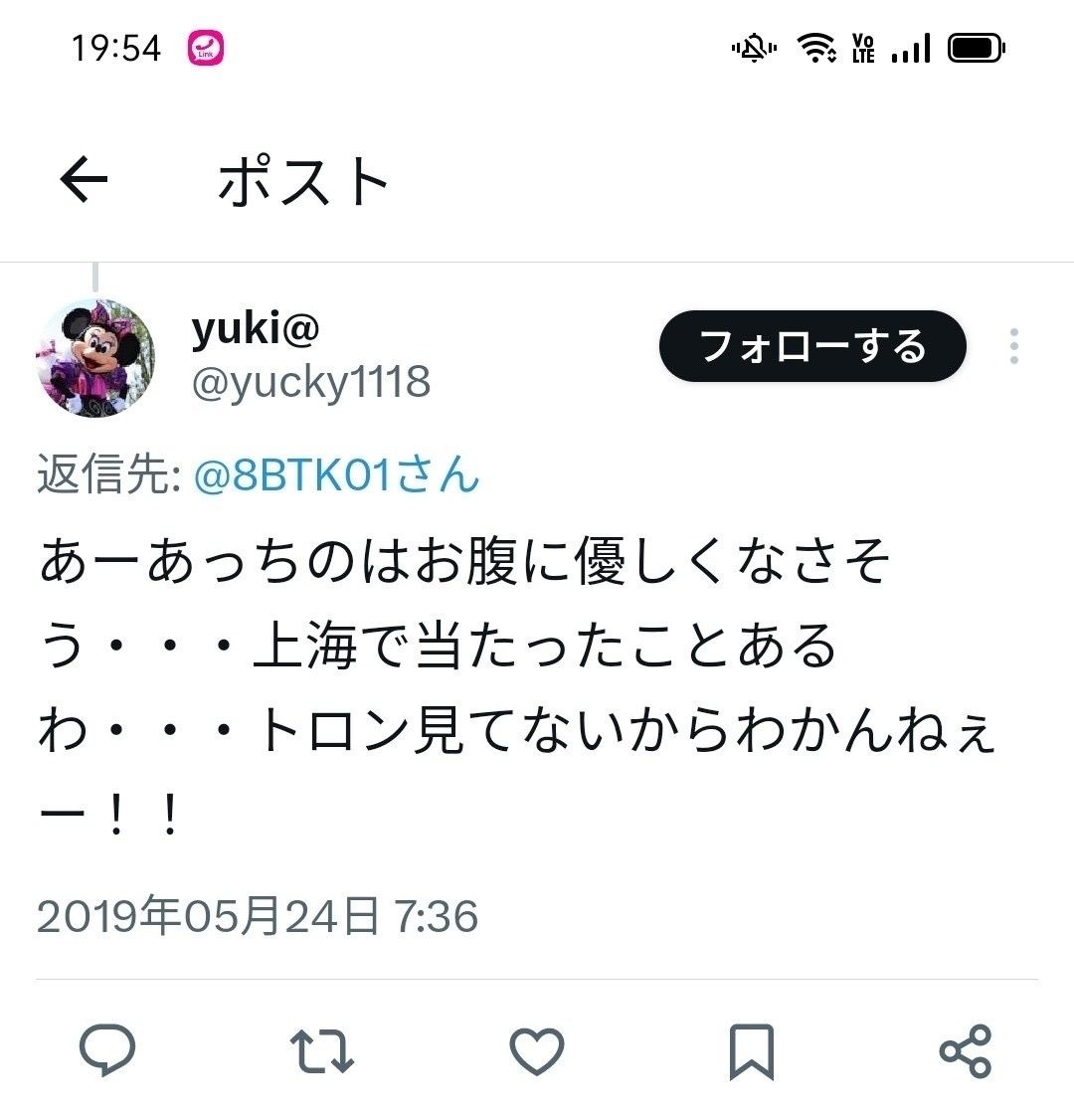
Task: Open the @yucky1118 username
Action: [x=310, y=382]
